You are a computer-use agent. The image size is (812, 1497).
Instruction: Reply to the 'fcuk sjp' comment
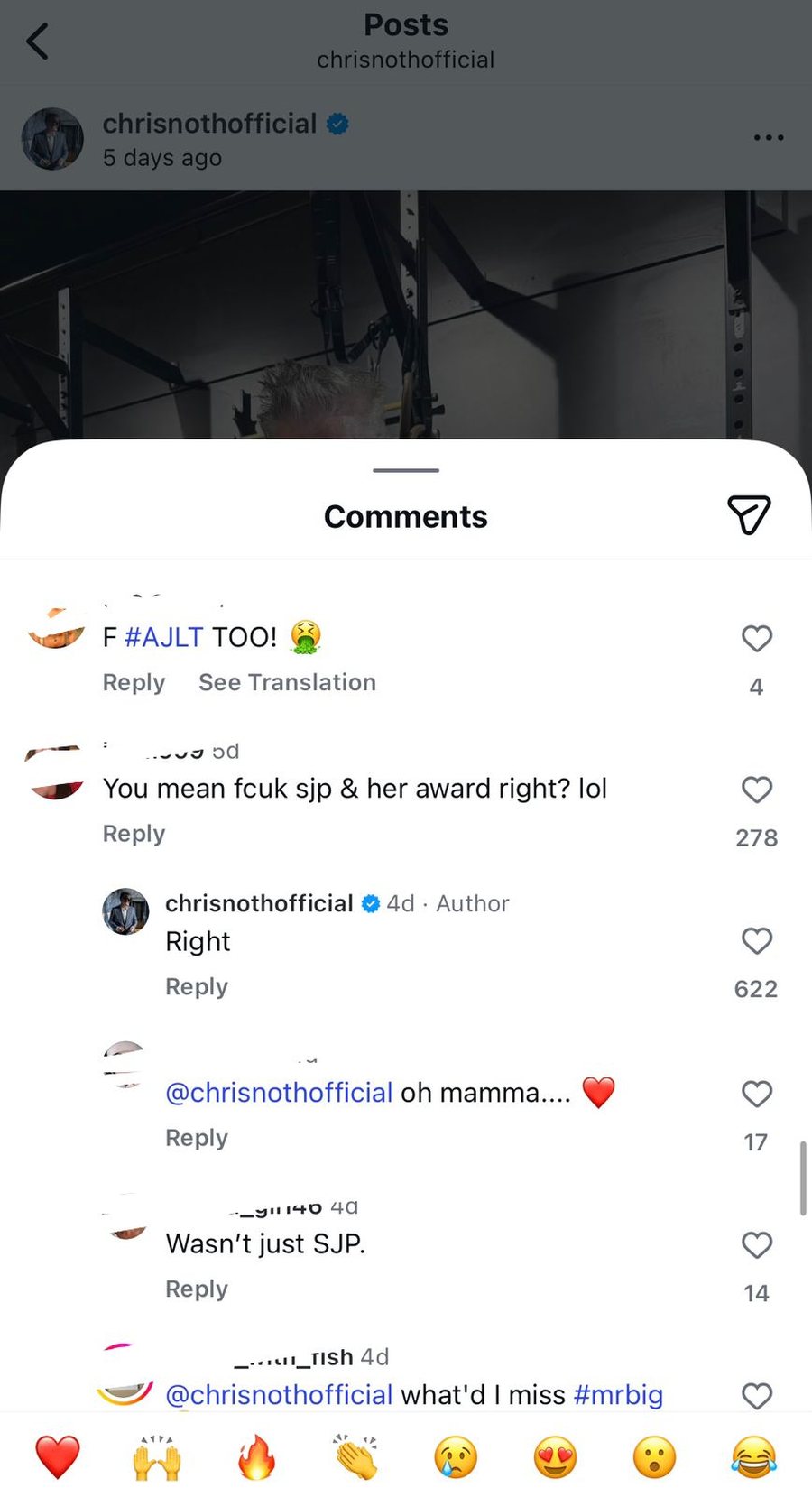(x=134, y=834)
